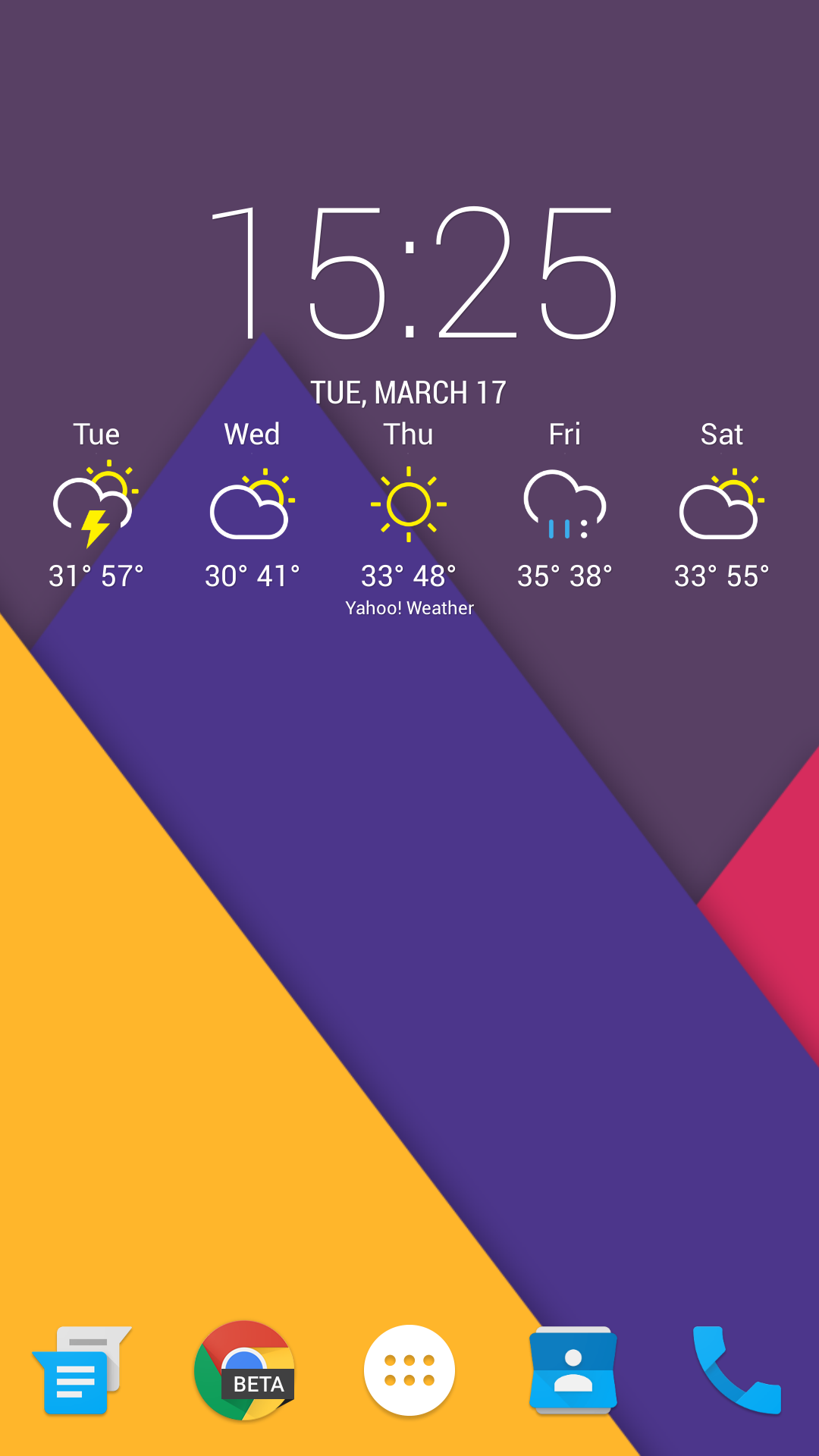The height and width of the screenshot is (1456, 819).
Task: Tap Tuesday's forecast temperatures 31° 57°
Action: 97,575
